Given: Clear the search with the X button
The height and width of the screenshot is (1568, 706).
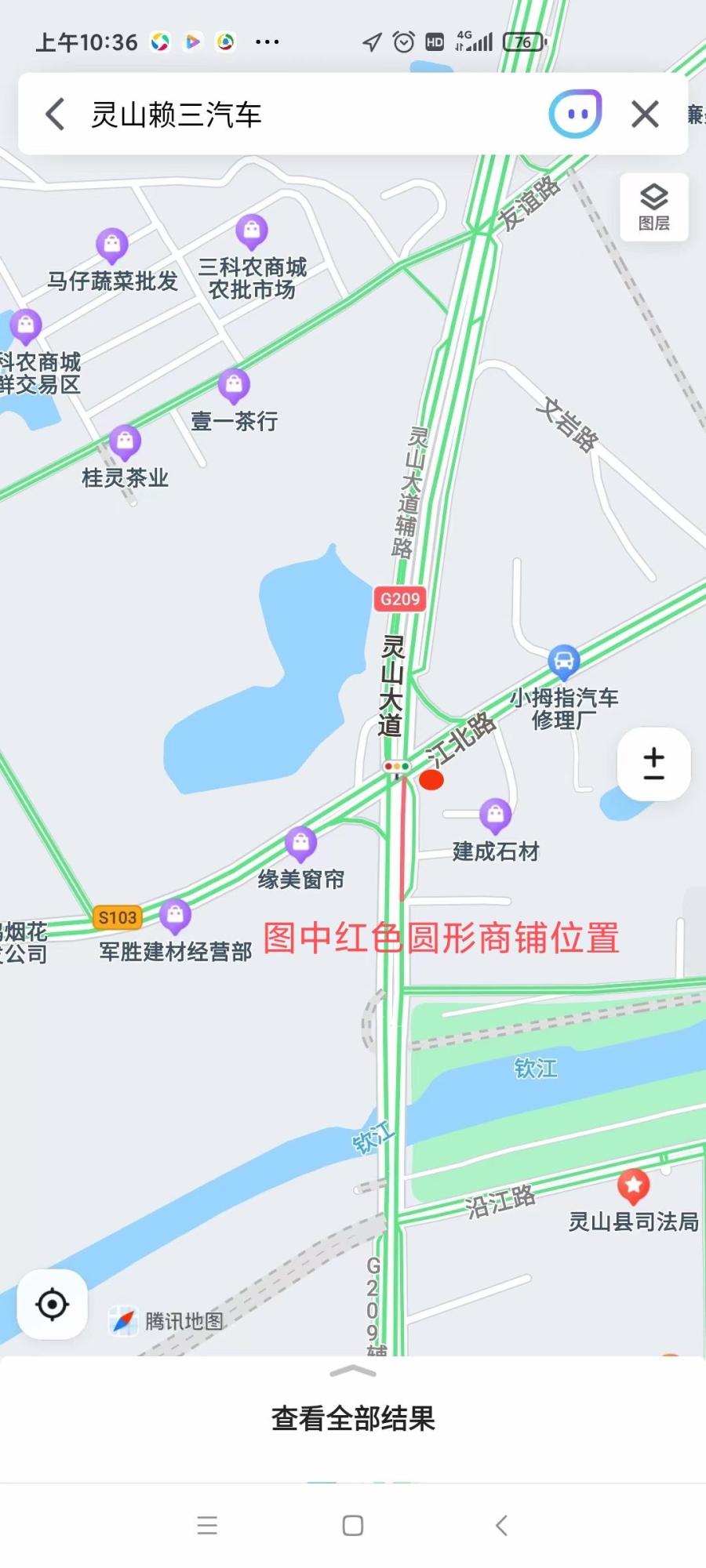Looking at the screenshot, I should pyautogui.click(x=645, y=114).
